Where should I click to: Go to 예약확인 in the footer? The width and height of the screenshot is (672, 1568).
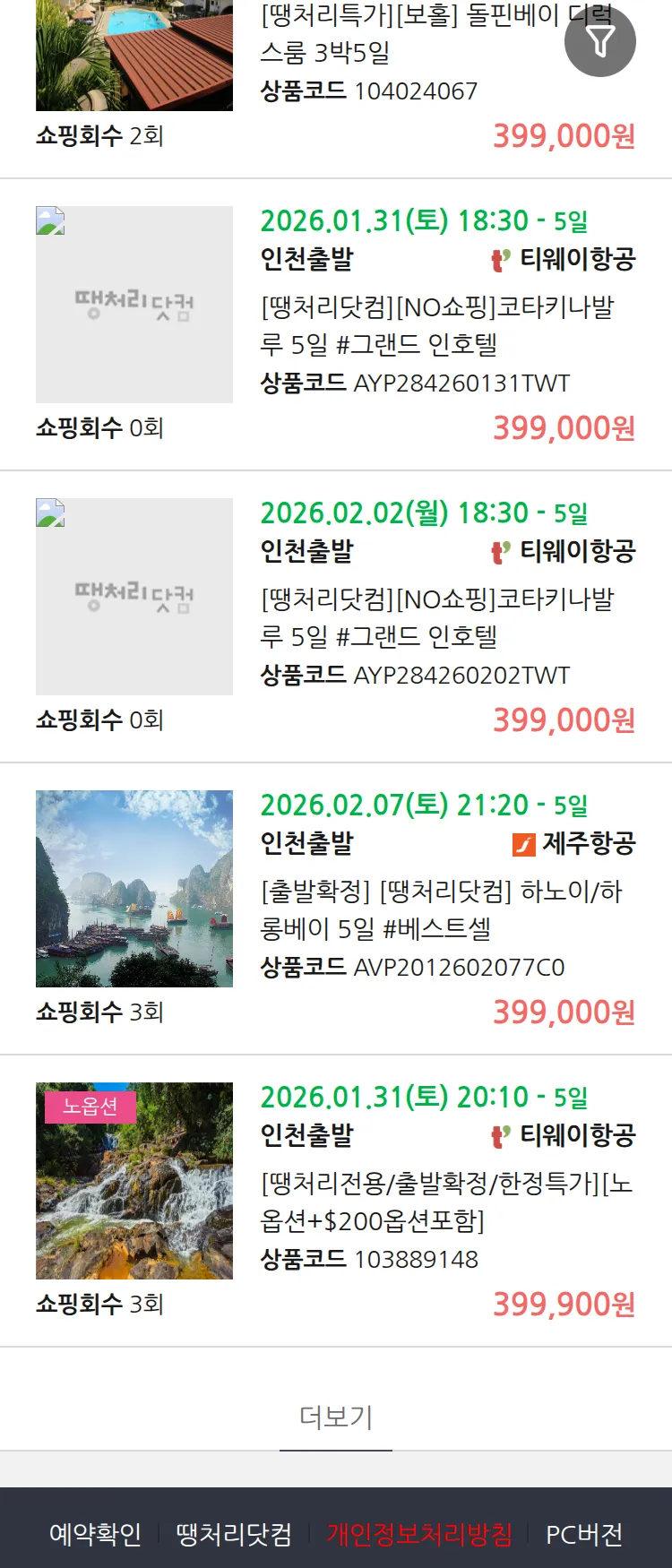[95, 1534]
